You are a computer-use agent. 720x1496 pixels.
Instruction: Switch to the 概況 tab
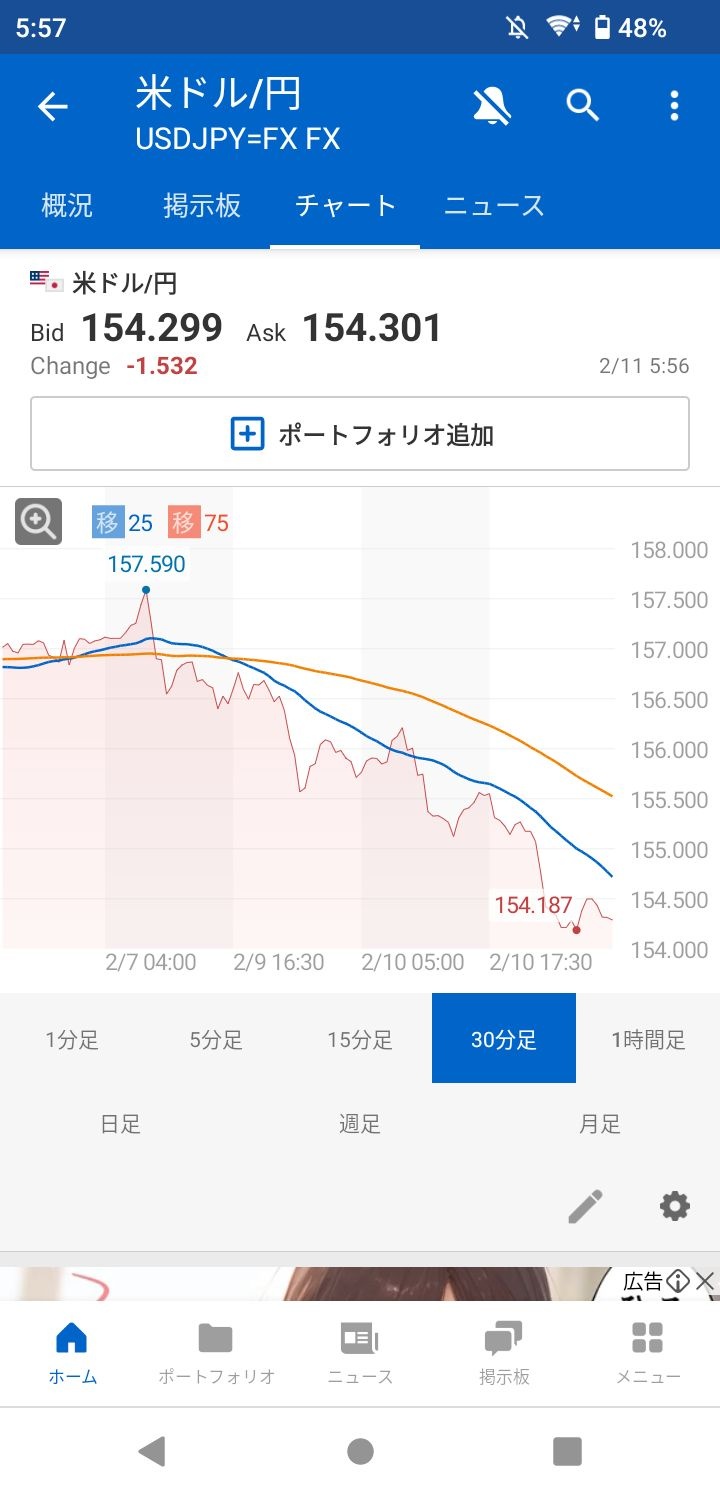tap(67, 206)
